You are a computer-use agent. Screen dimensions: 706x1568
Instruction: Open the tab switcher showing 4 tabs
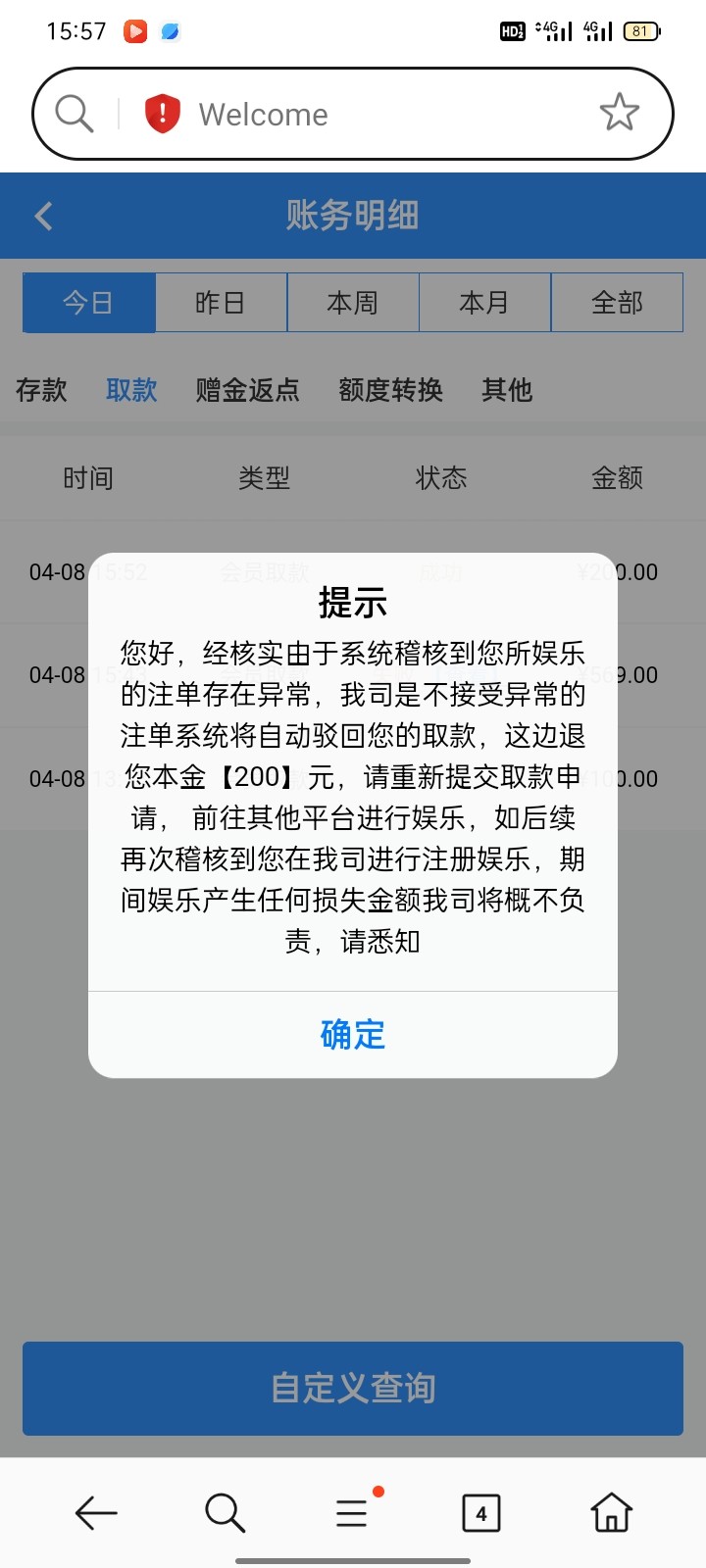coord(481,1513)
